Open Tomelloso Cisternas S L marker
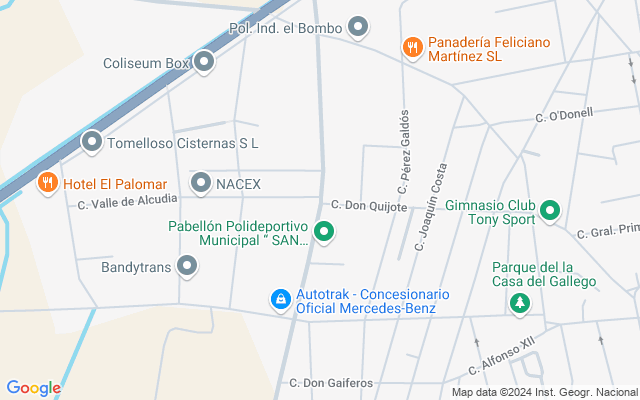 click(92, 143)
